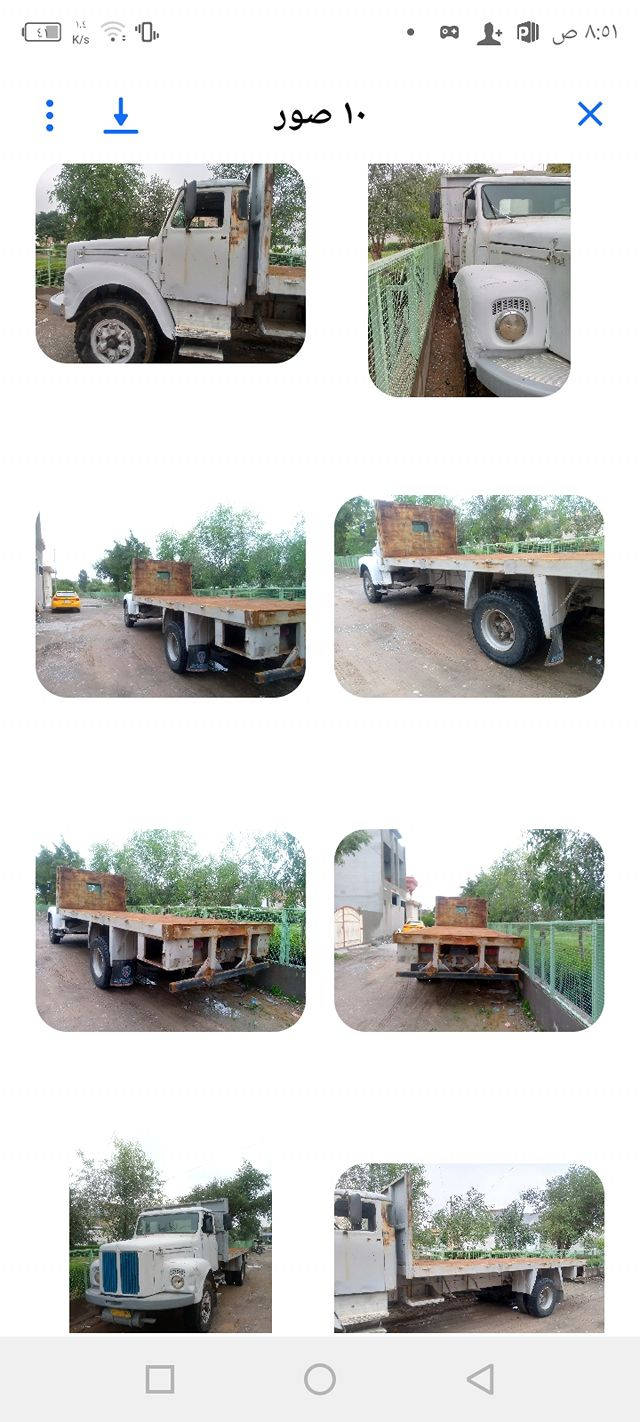Open the photo with the yellow car in the background
The image size is (640, 1422).
pos(170,596)
